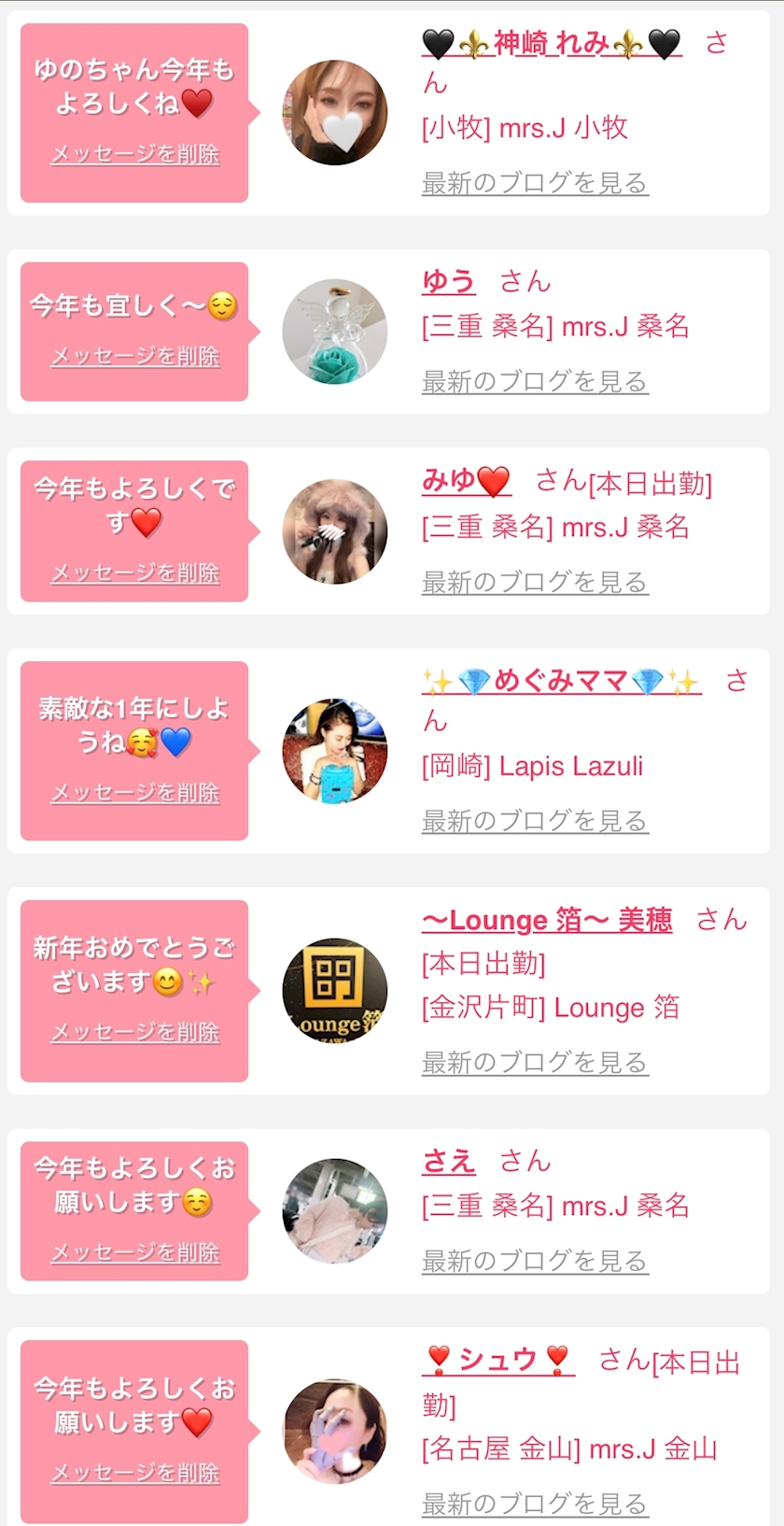Open ゆう's profile link
784x1526 pixels.
(449, 281)
